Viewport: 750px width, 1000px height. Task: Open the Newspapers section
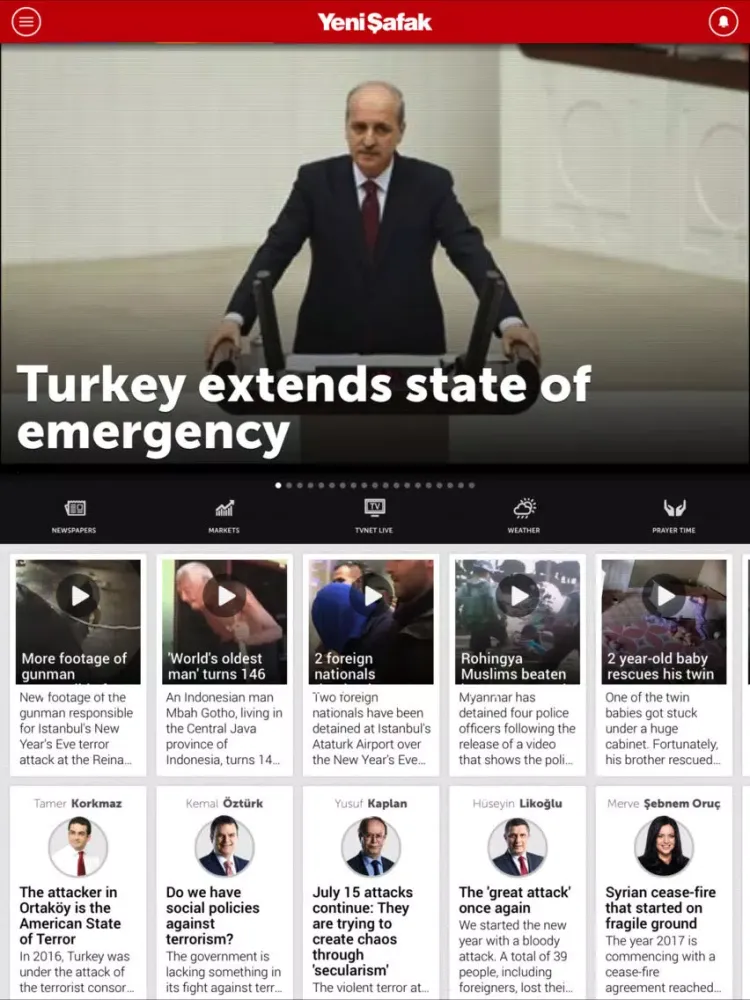pos(74,515)
